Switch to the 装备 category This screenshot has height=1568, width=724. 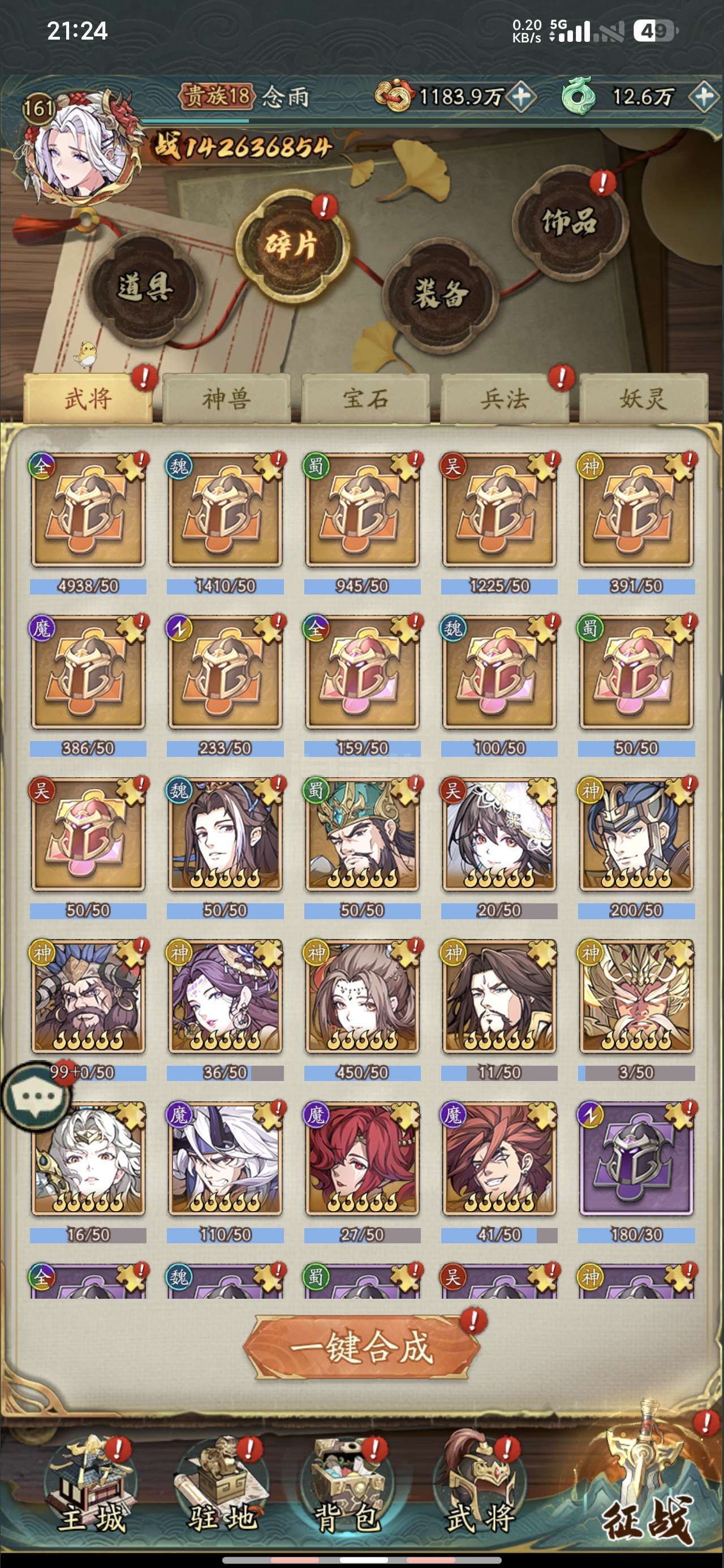439,293
